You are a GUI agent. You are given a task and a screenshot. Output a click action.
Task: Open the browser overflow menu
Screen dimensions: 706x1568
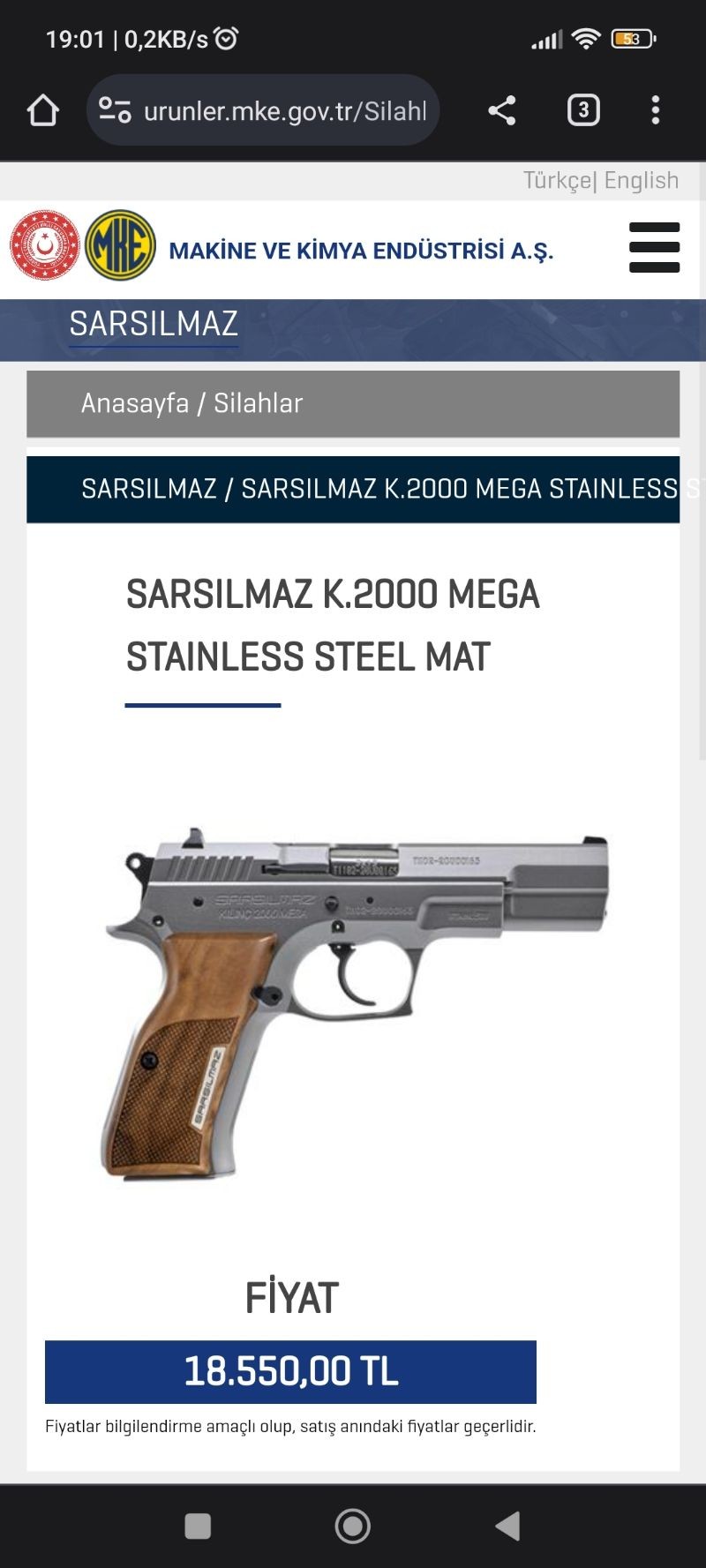pyautogui.click(x=655, y=110)
